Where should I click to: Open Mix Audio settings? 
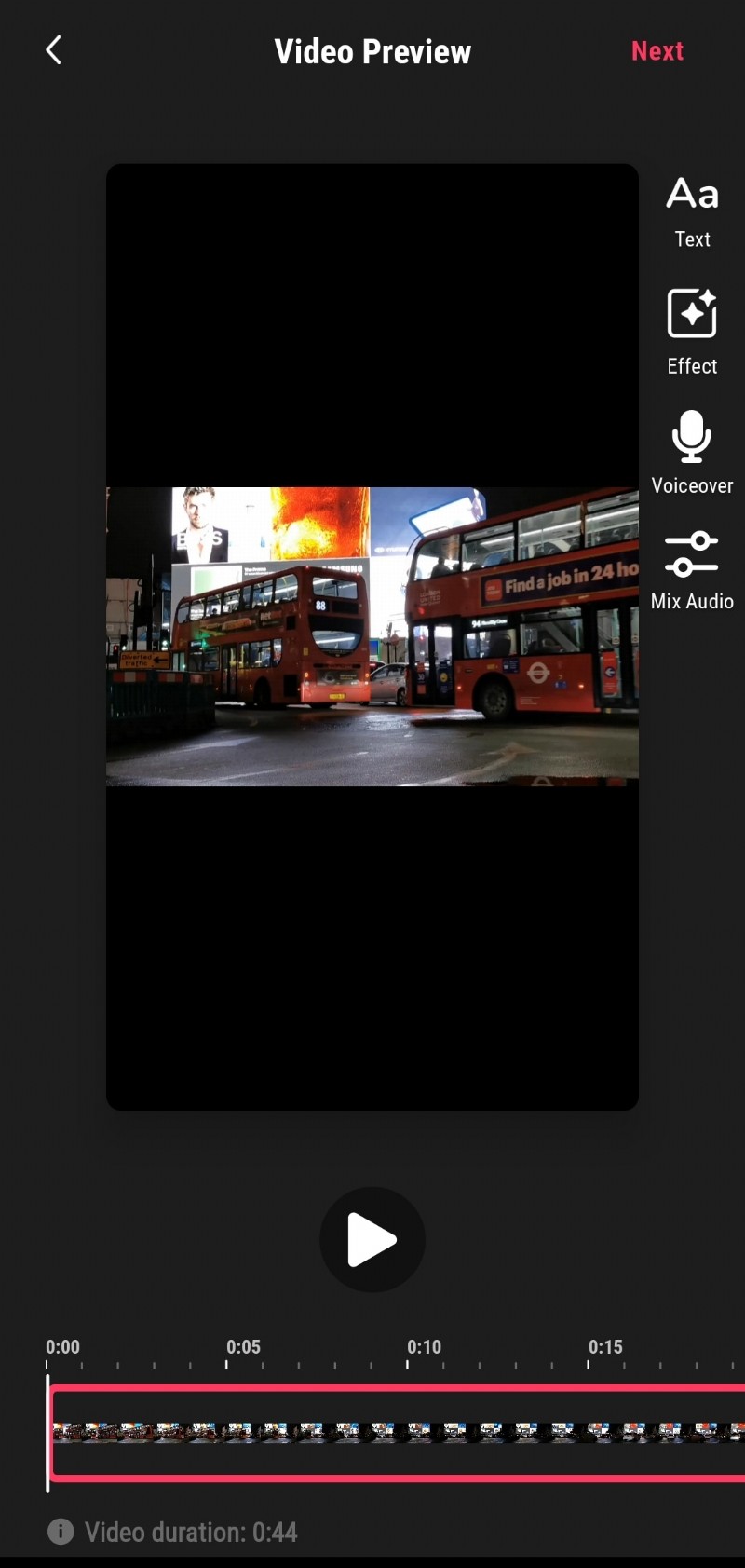692,570
